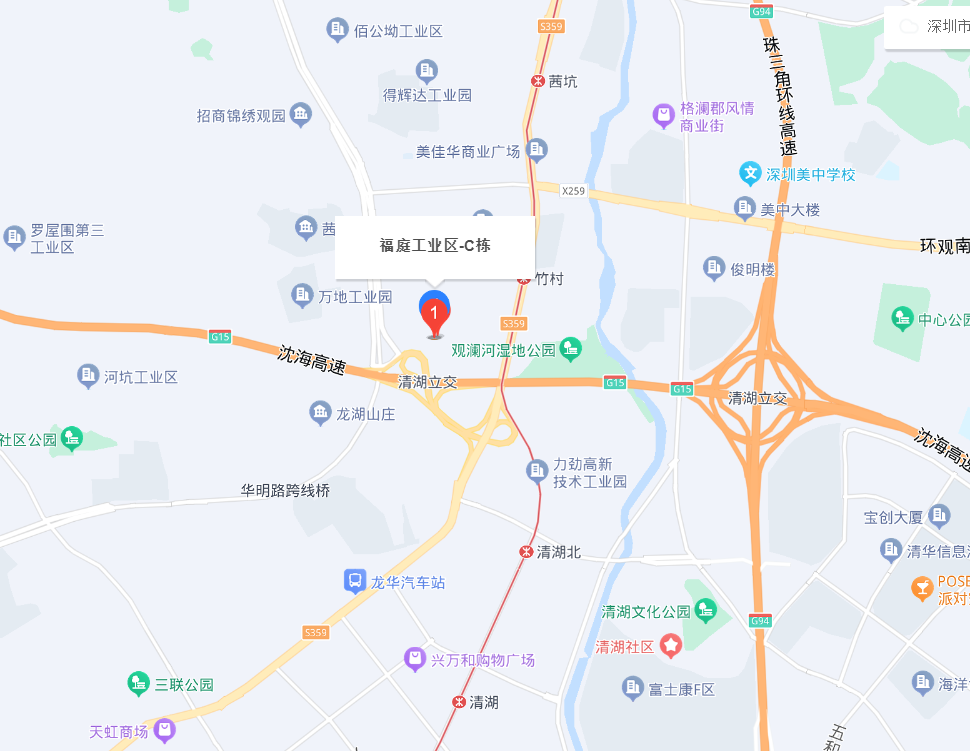Select the 深圳美中学校 school marker
The width and height of the screenshot is (970, 751).
750,174
